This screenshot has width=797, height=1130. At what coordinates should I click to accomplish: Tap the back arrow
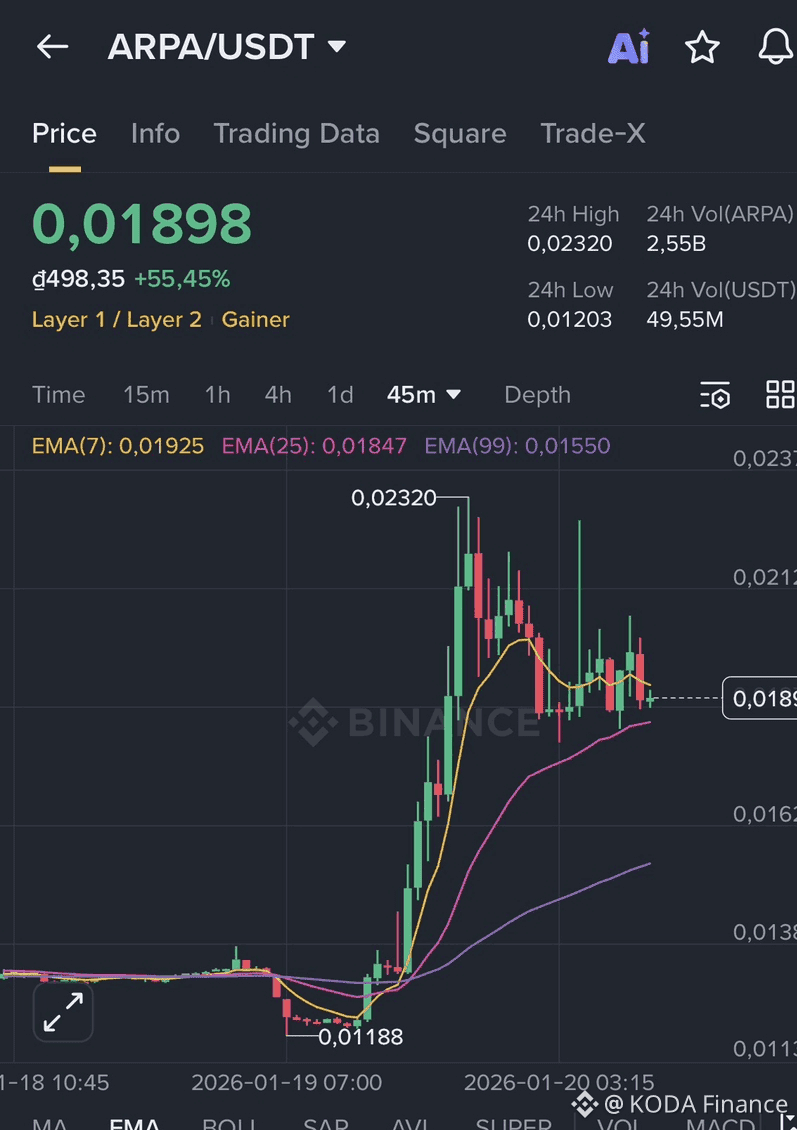tap(52, 46)
